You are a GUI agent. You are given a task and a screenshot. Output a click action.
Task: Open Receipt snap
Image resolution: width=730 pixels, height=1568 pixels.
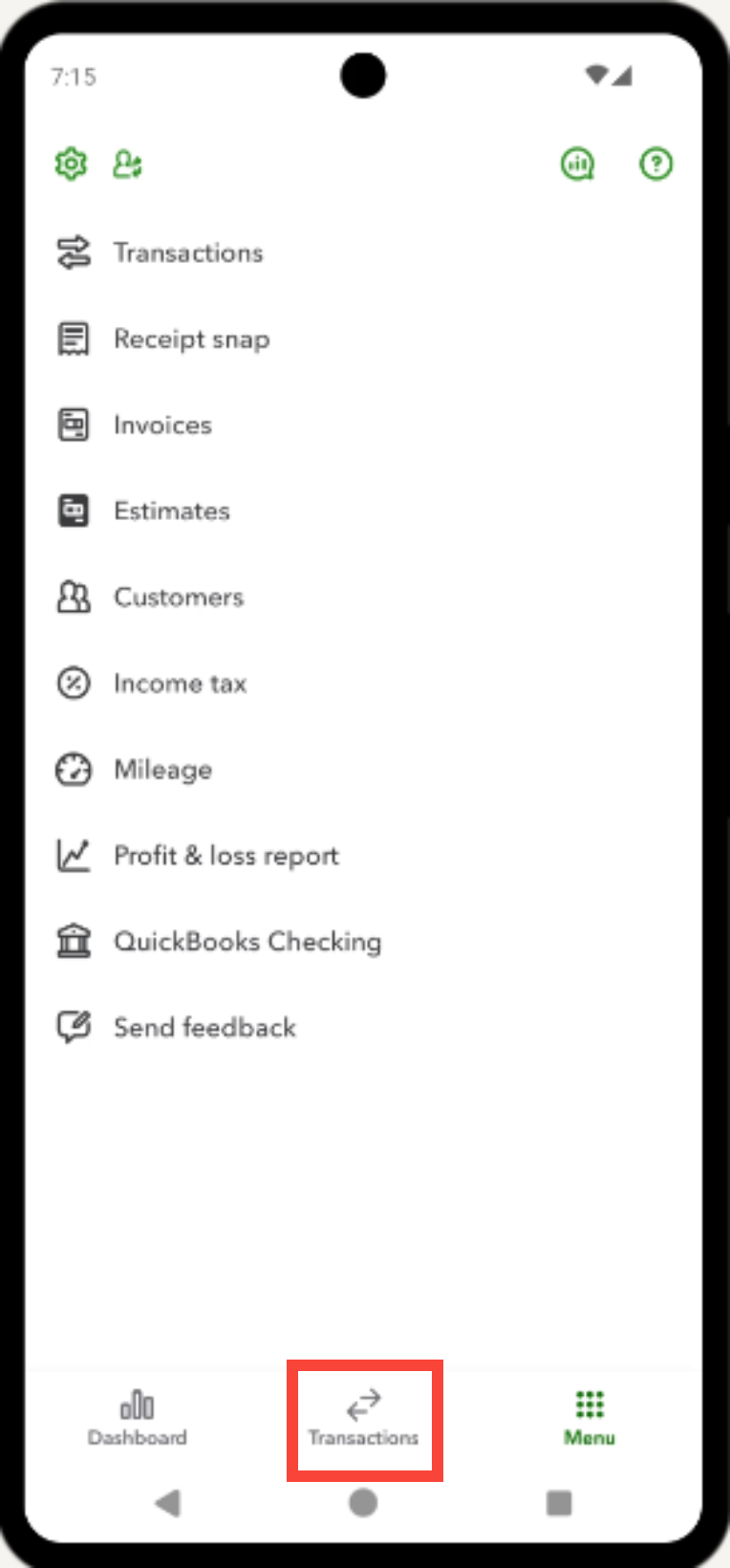click(x=191, y=339)
